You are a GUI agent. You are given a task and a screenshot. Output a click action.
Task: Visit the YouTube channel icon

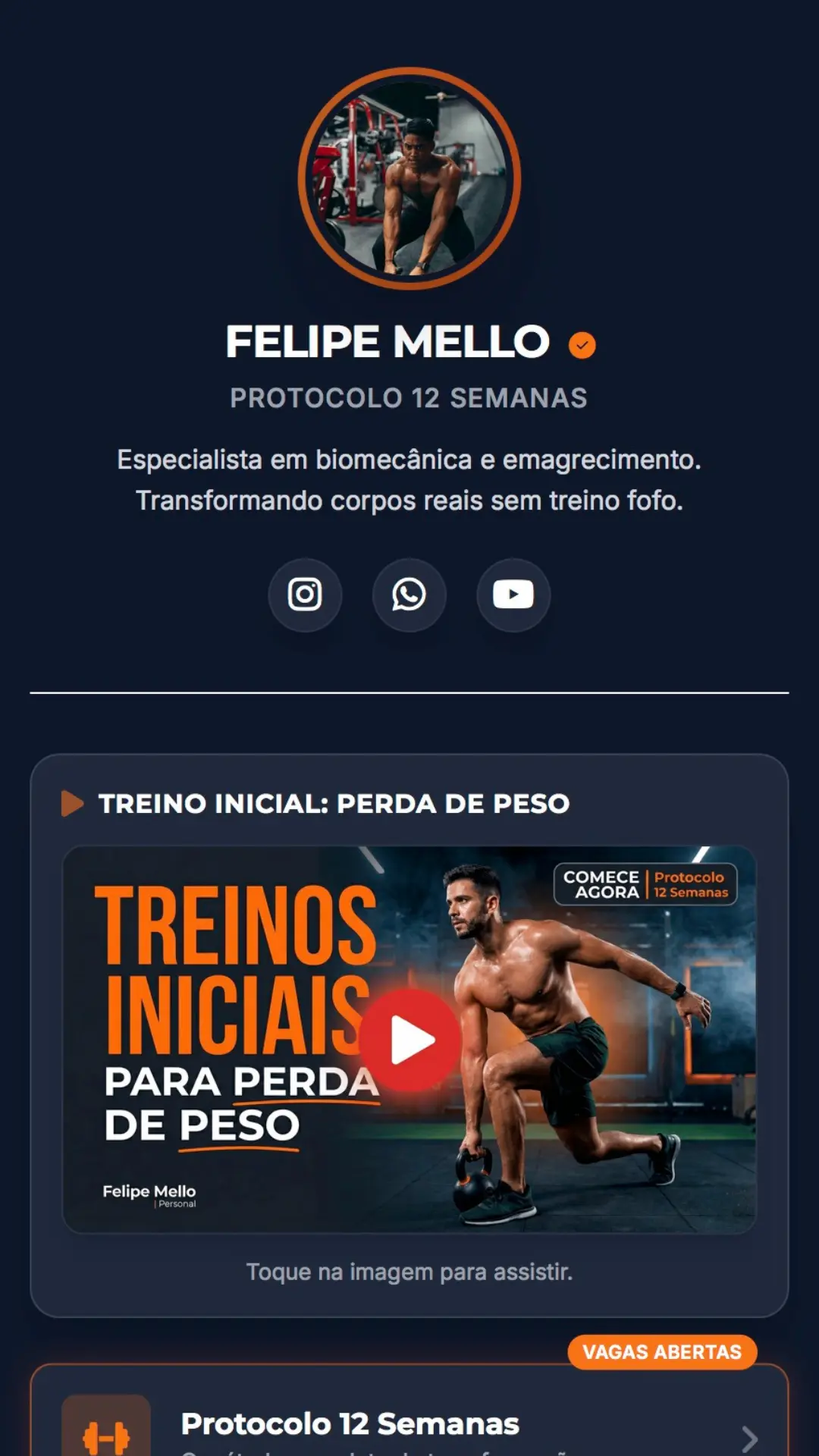click(x=513, y=595)
